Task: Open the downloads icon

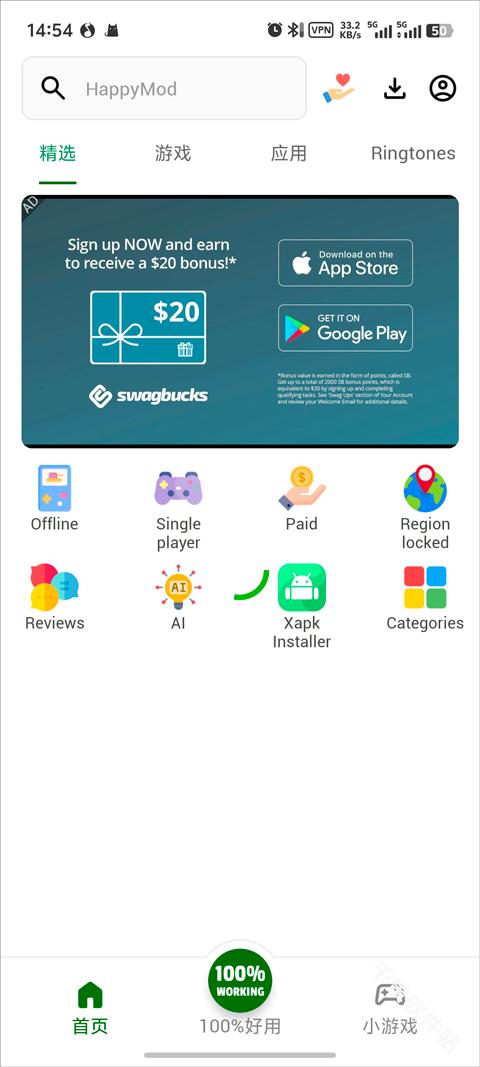Action: pyautogui.click(x=395, y=88)
